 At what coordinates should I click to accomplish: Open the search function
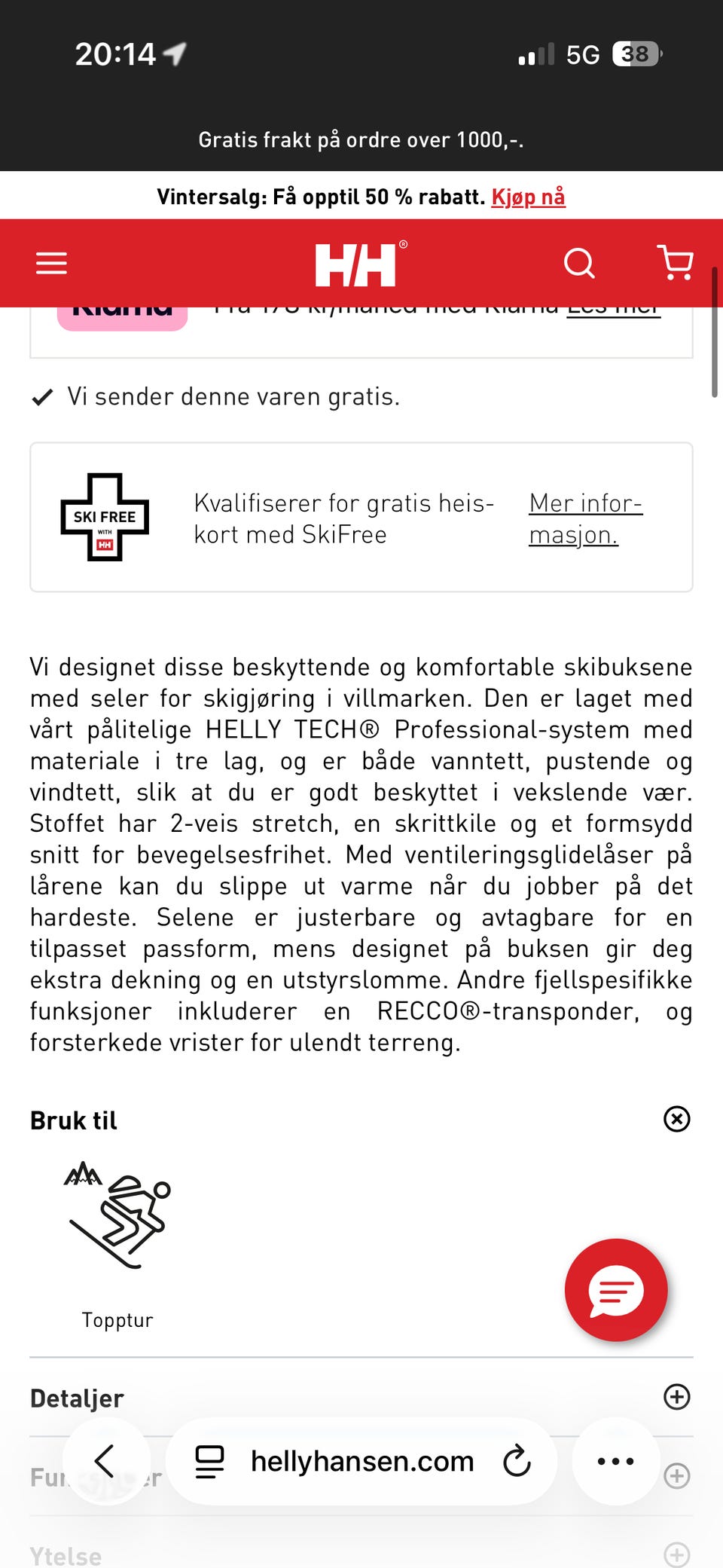(578, 263)
